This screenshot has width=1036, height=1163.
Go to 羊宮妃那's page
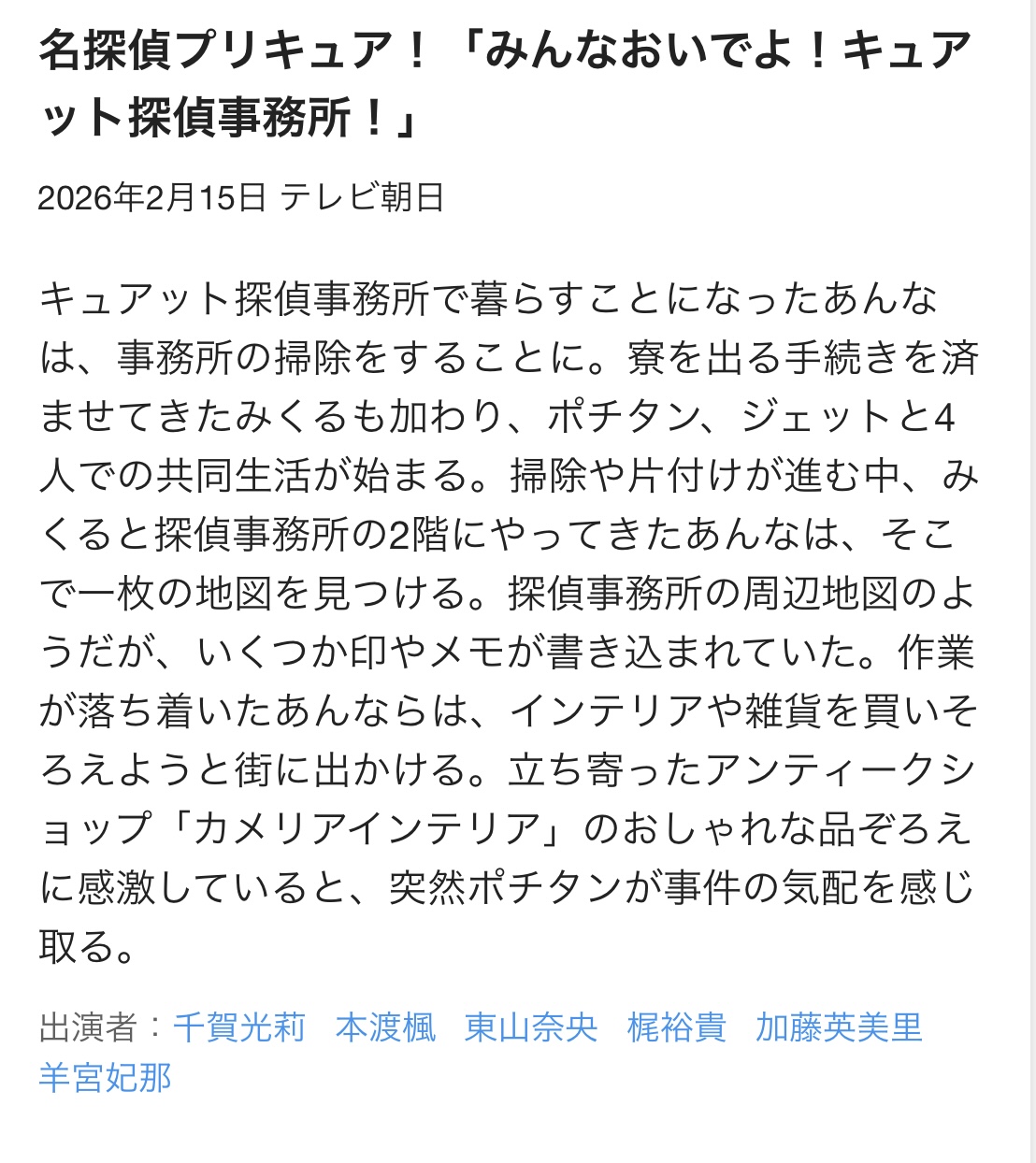106,1078
